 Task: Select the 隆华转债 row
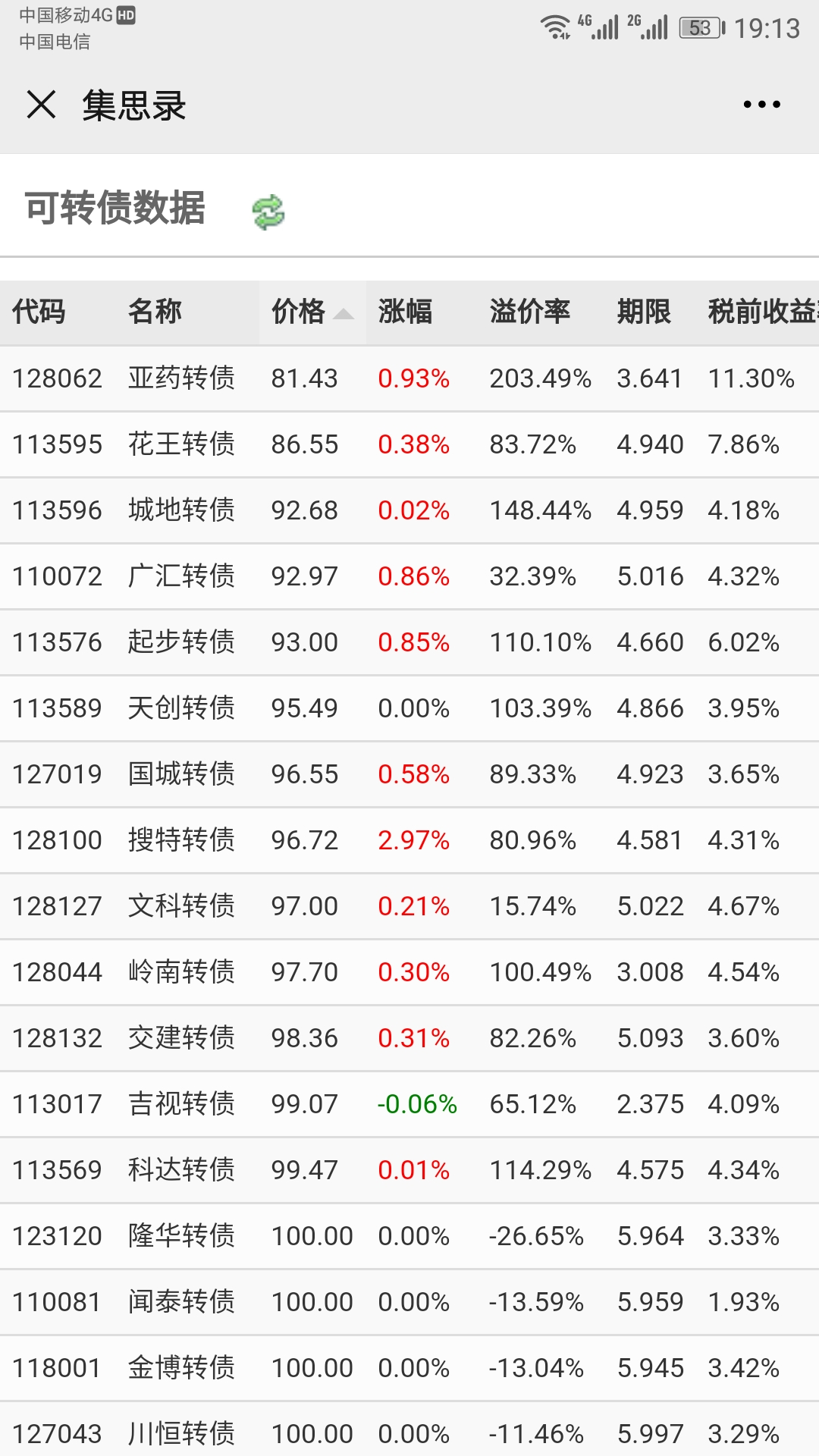pos(181,1235)
